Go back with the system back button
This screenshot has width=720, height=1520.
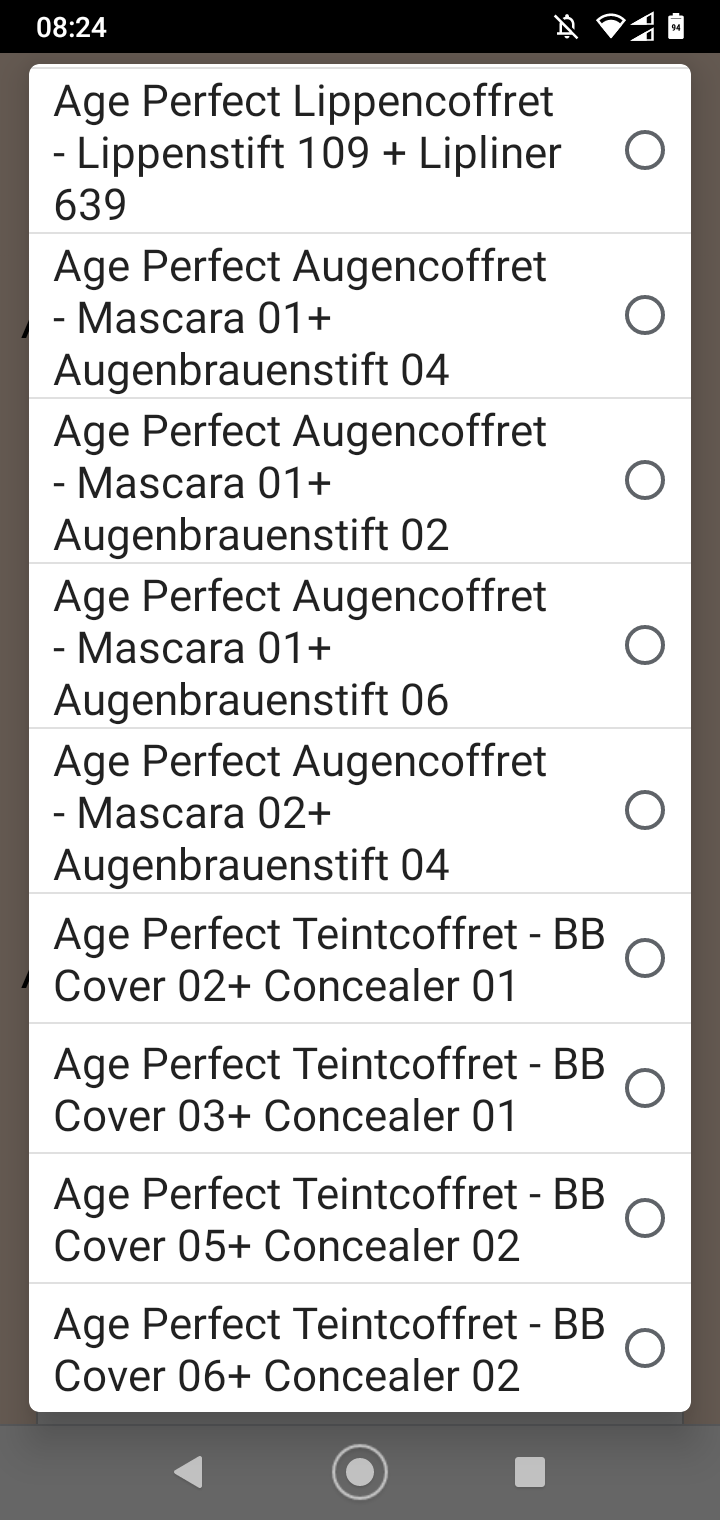pos(189,1472)
